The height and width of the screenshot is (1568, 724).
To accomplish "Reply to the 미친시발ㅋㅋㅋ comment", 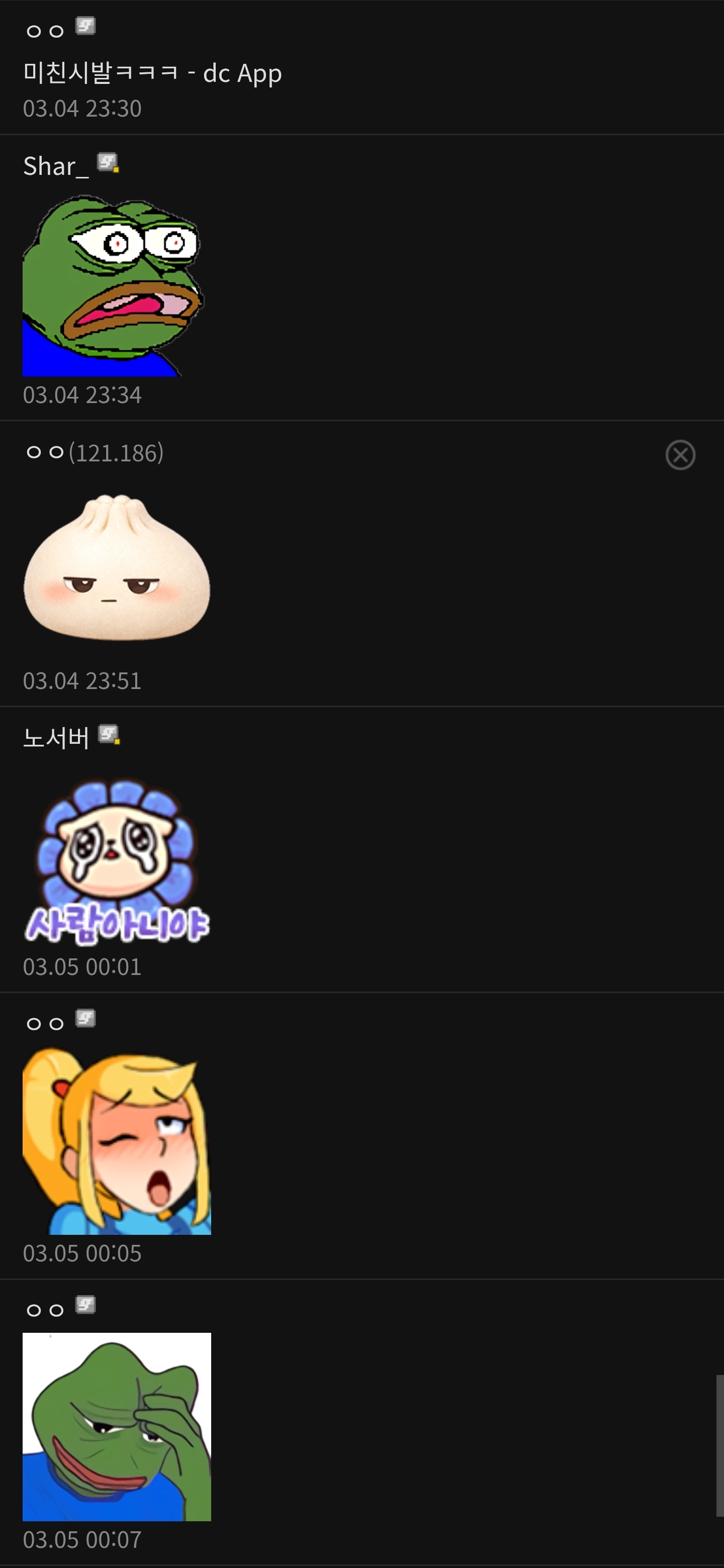I will [x=152, y=74].
